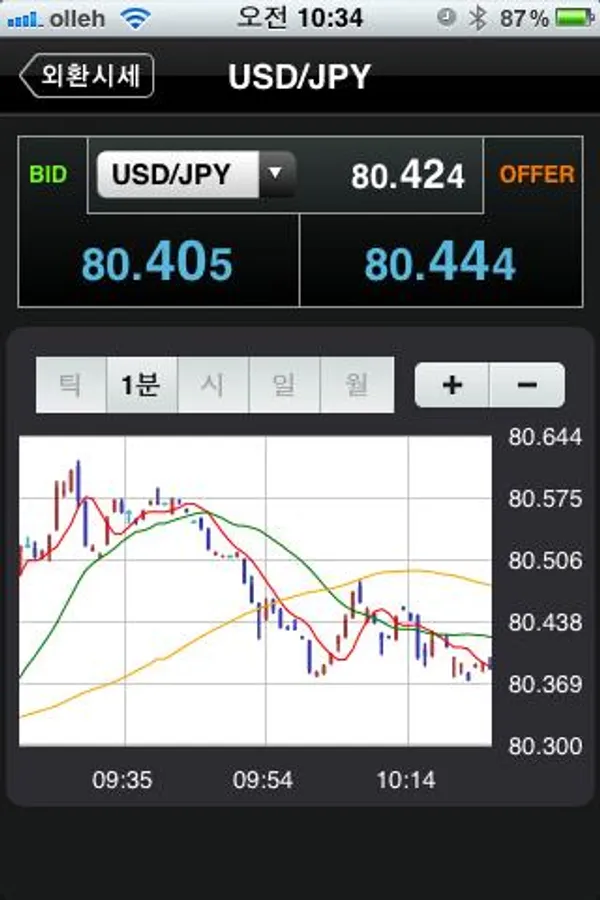
Task: Switch chart to 월 interval
Action: pyautogui.click(x=356, y=385)
